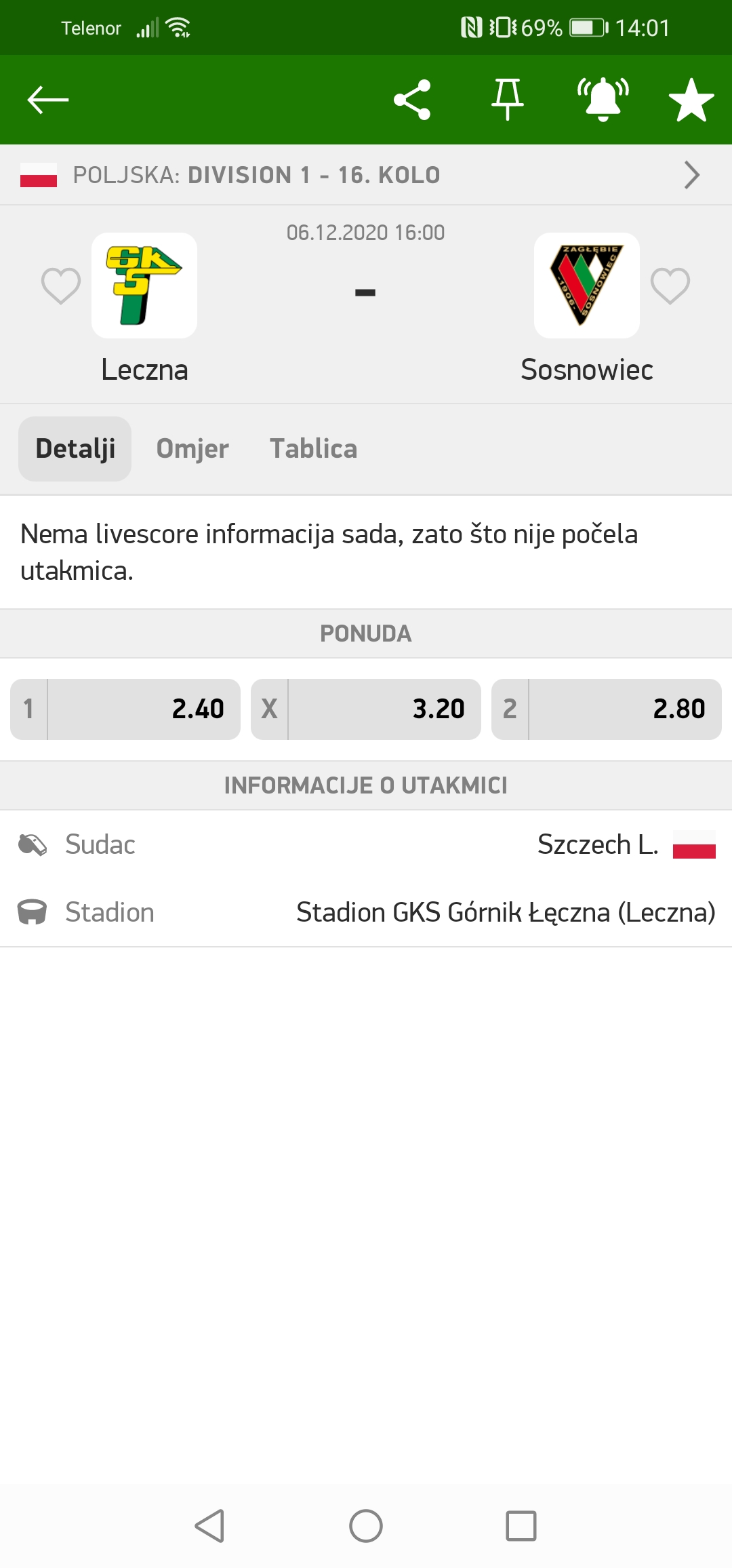Toggle the favorite star for this match
This screenshot has width=732, height=1568.
point(691,100)
